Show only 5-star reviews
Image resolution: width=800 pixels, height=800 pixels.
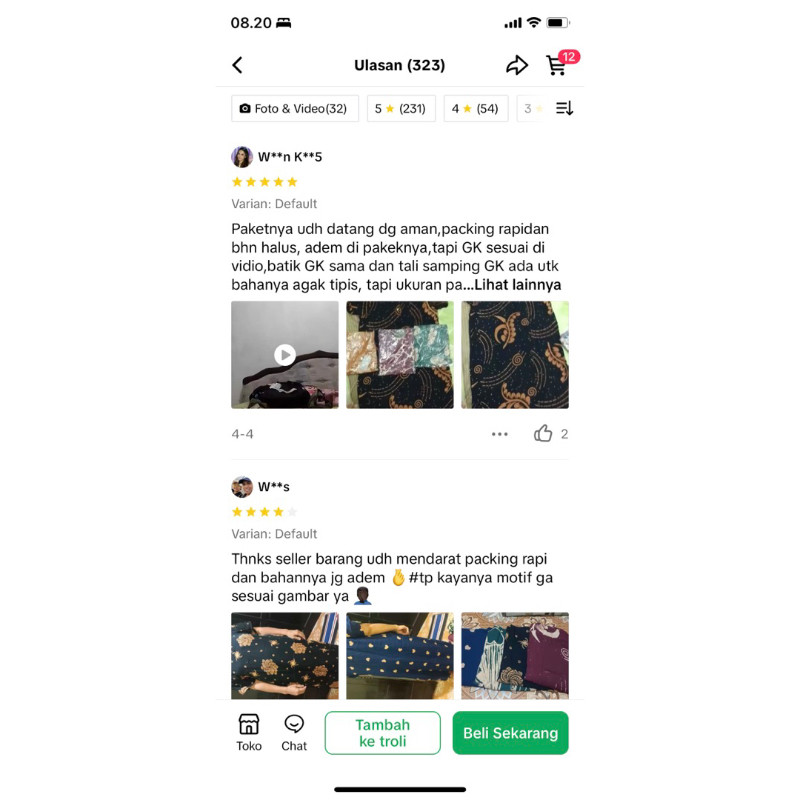(400, 108)
